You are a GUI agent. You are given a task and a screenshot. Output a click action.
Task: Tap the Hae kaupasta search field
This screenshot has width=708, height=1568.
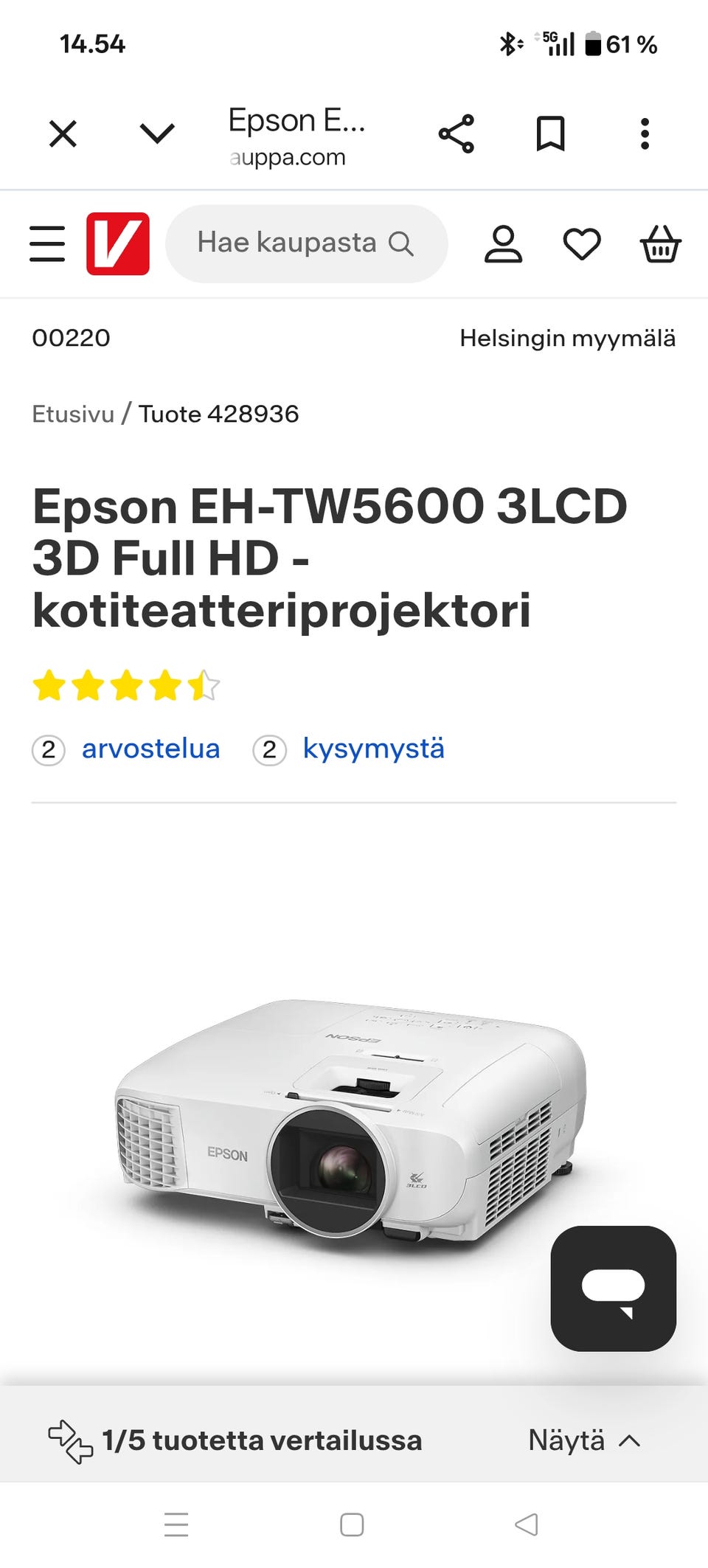coord(306,243)
